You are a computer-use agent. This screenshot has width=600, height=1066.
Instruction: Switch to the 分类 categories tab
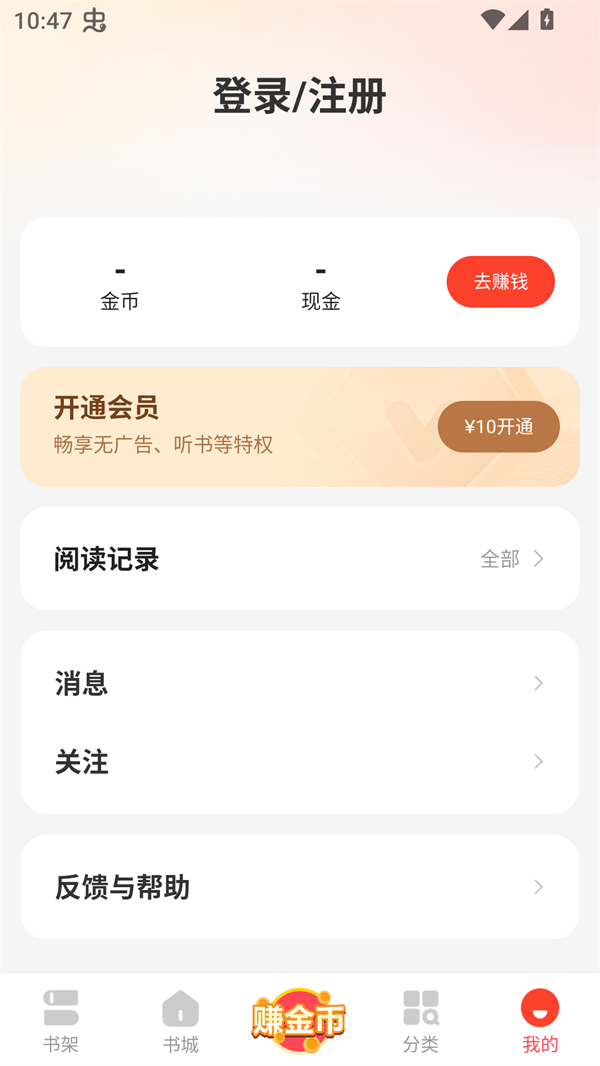click(421, 1021)
